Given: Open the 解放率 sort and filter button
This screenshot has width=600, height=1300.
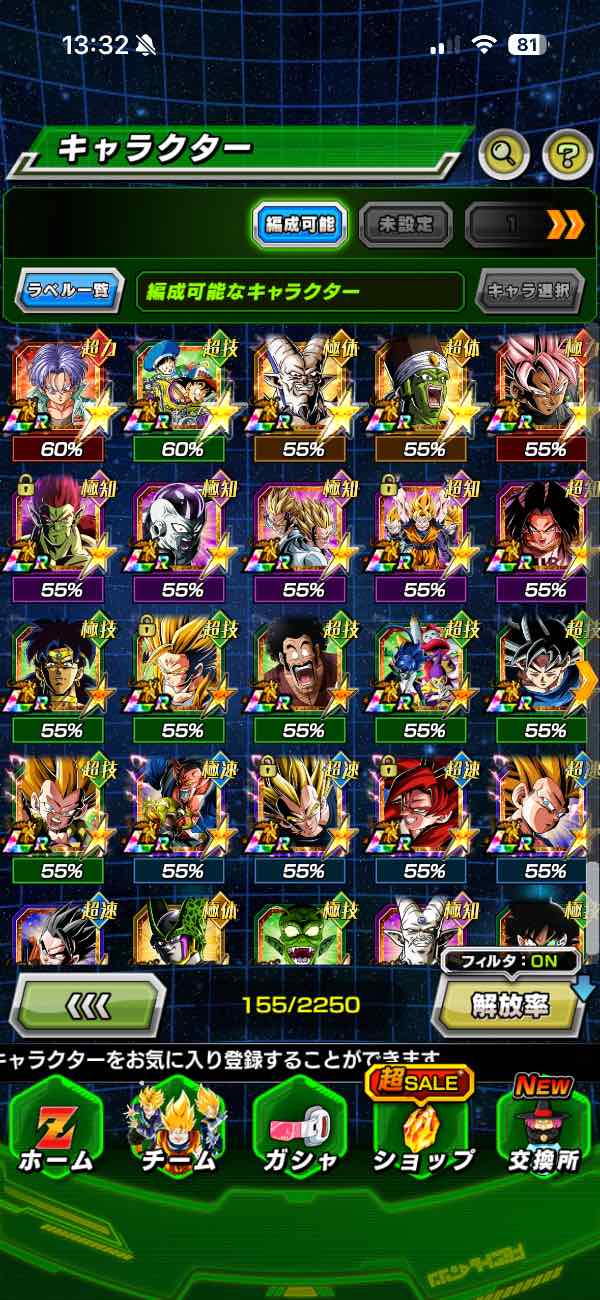Looking at the screenshot, I should 510,1004.
